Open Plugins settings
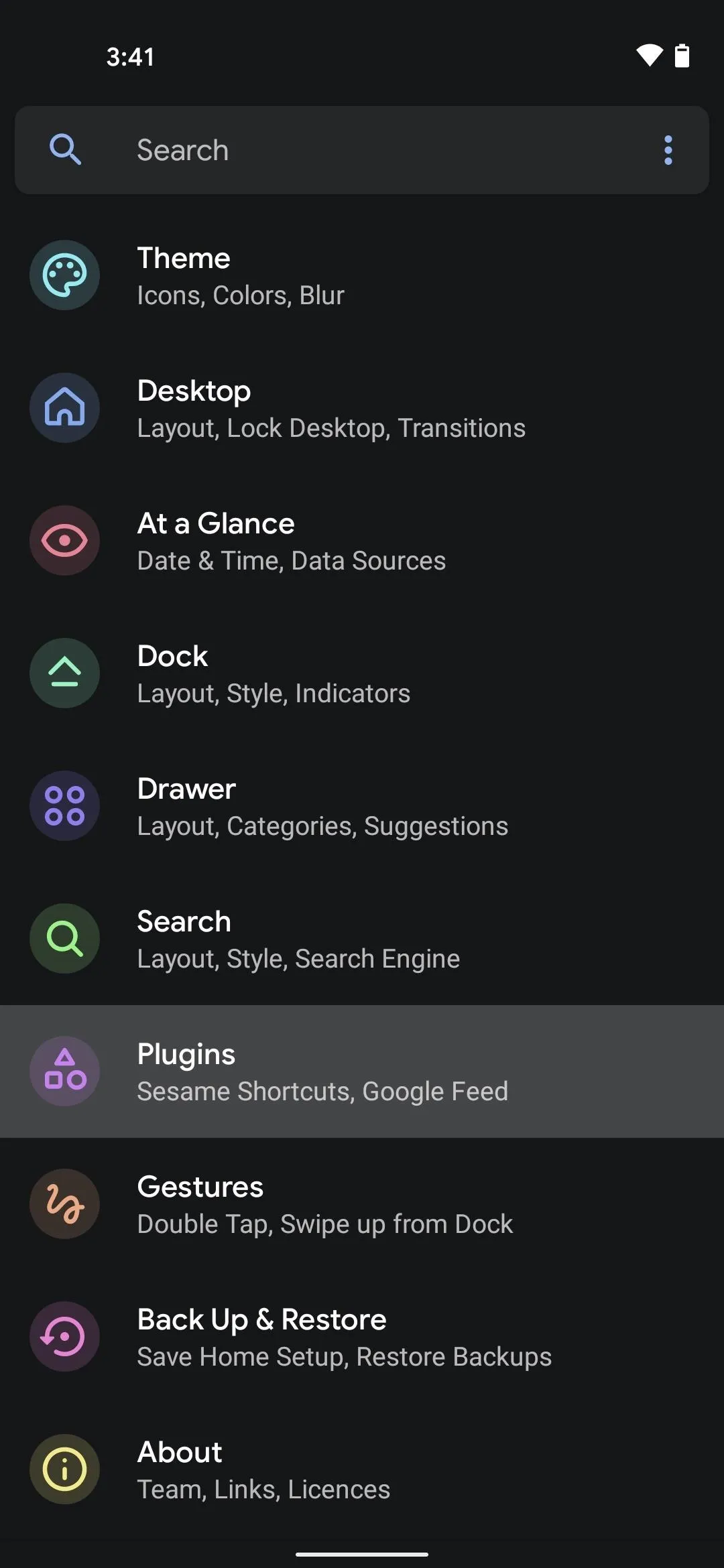Image resolution: width=724 pixels, height=1568 pixels. [362, 1071]
